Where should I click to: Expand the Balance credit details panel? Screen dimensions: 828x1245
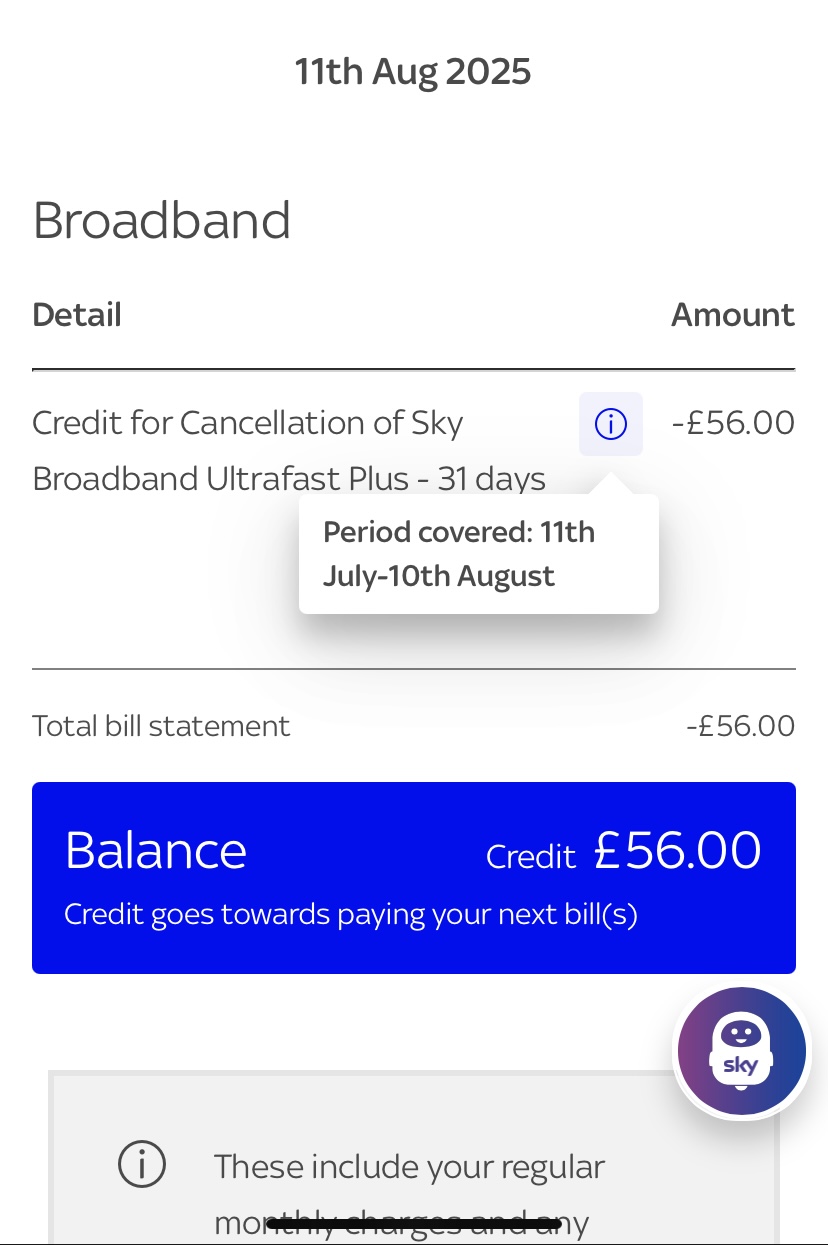(414, 877)
